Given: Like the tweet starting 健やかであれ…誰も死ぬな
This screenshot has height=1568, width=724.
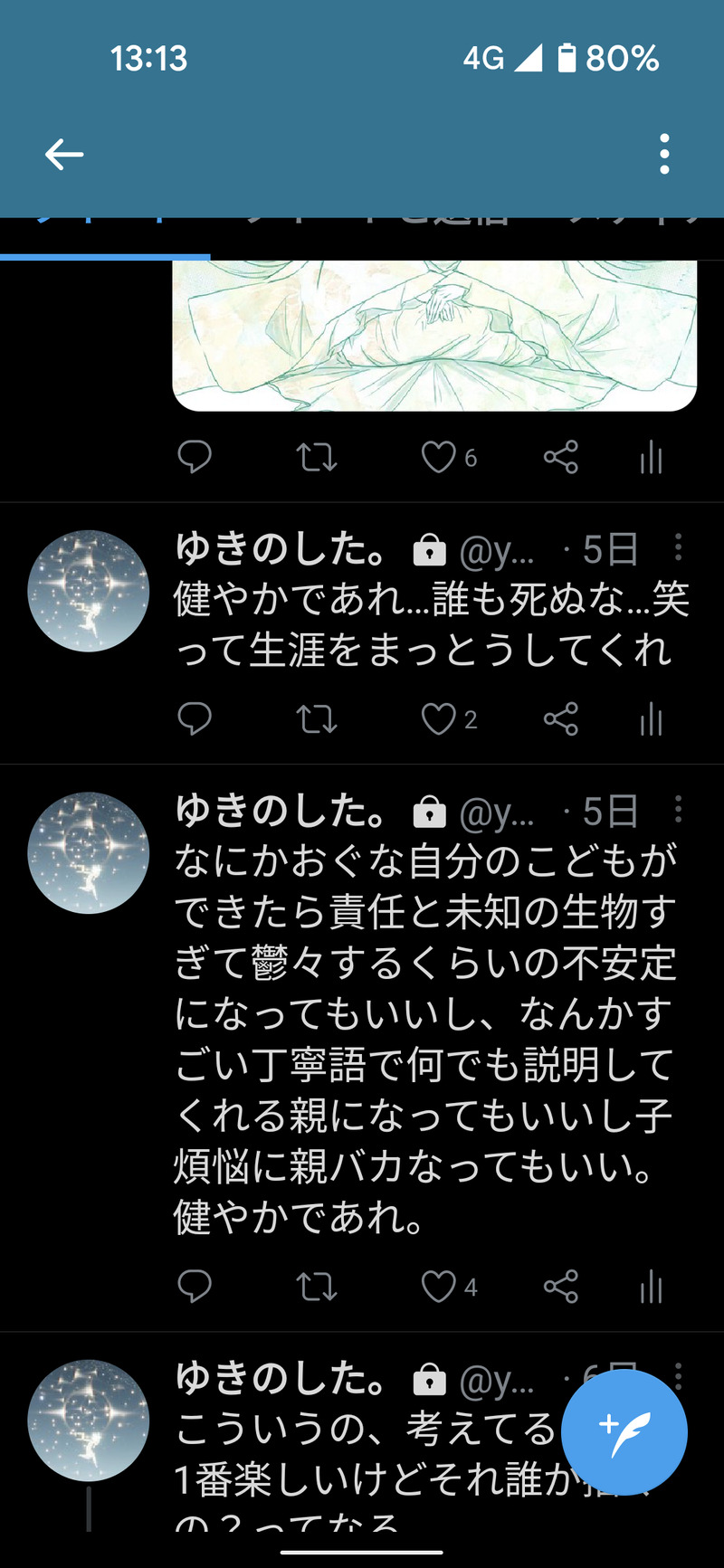Looking at the screenshot, I should (440, 719).
